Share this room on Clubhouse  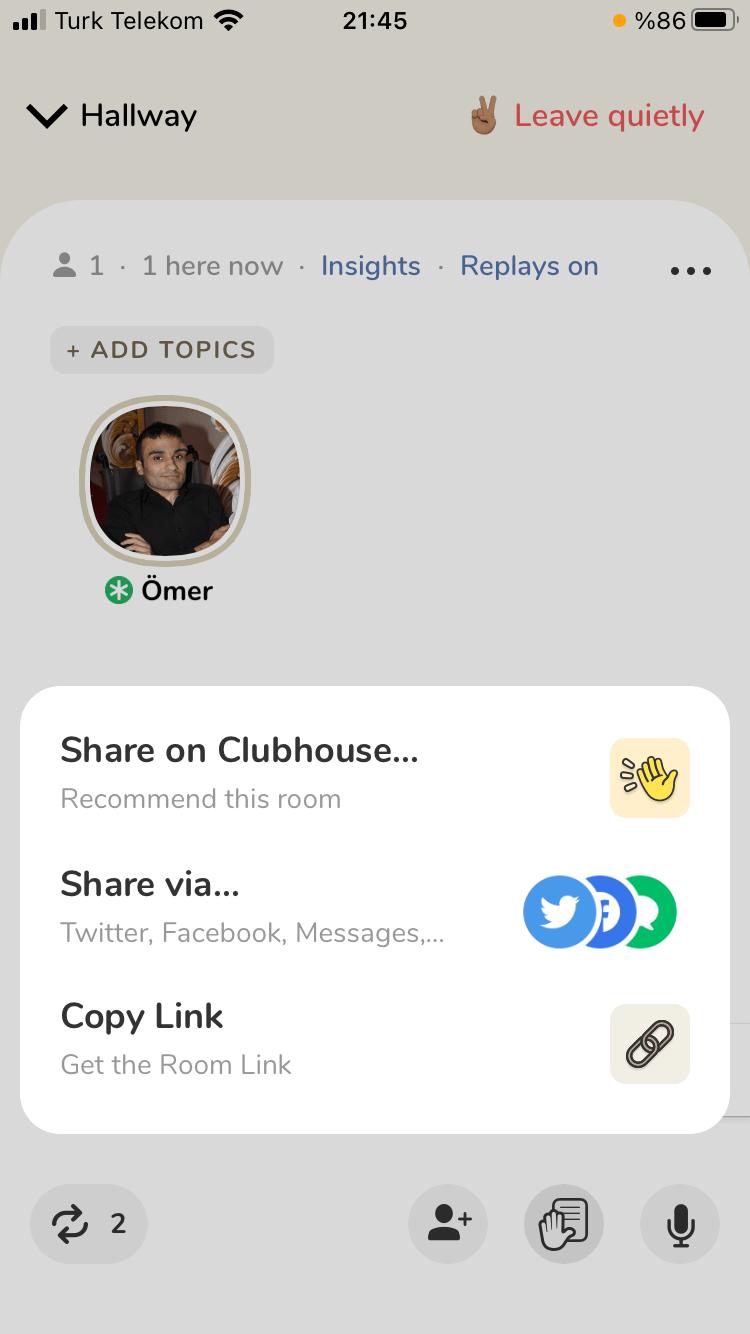point(374,772)
